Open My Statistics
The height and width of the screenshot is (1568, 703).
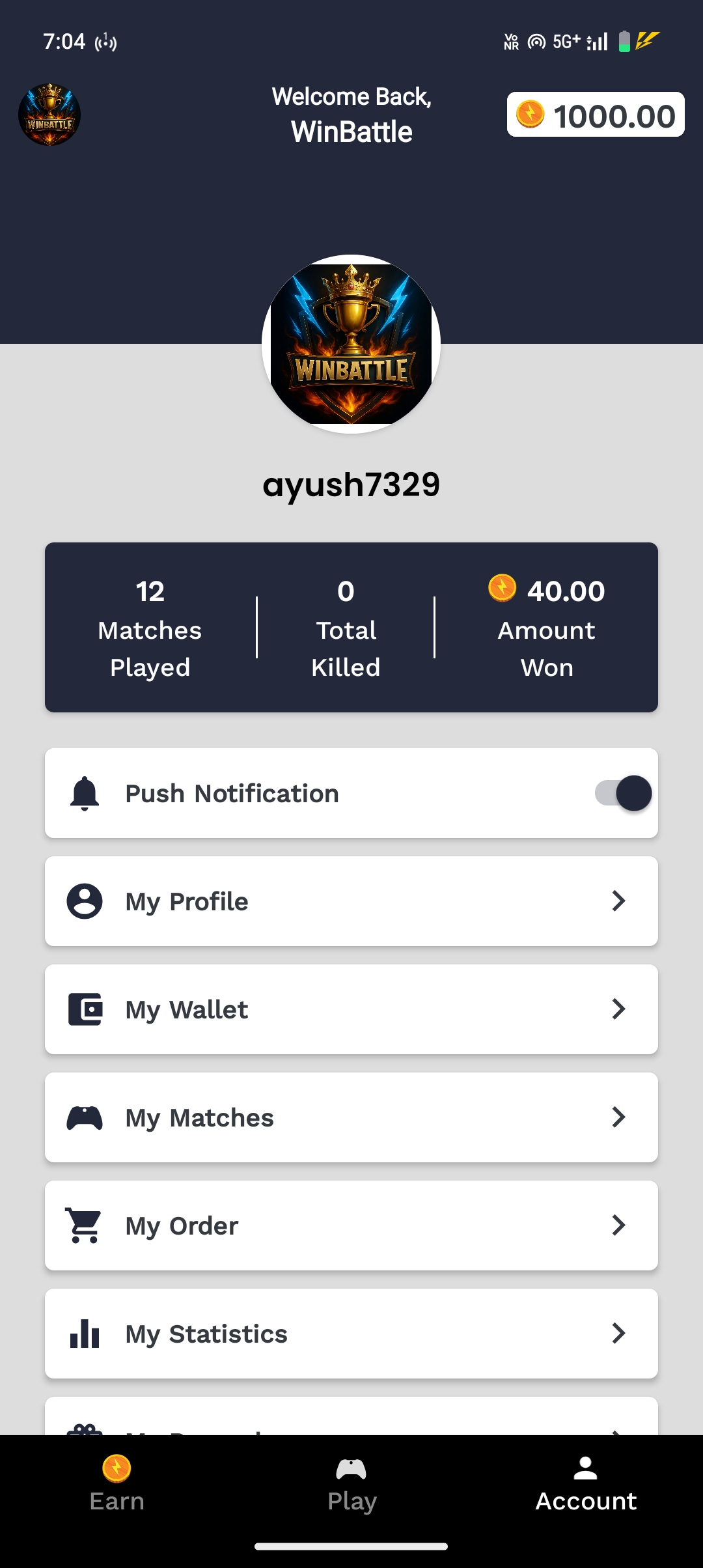click(x=351, y=1334)
